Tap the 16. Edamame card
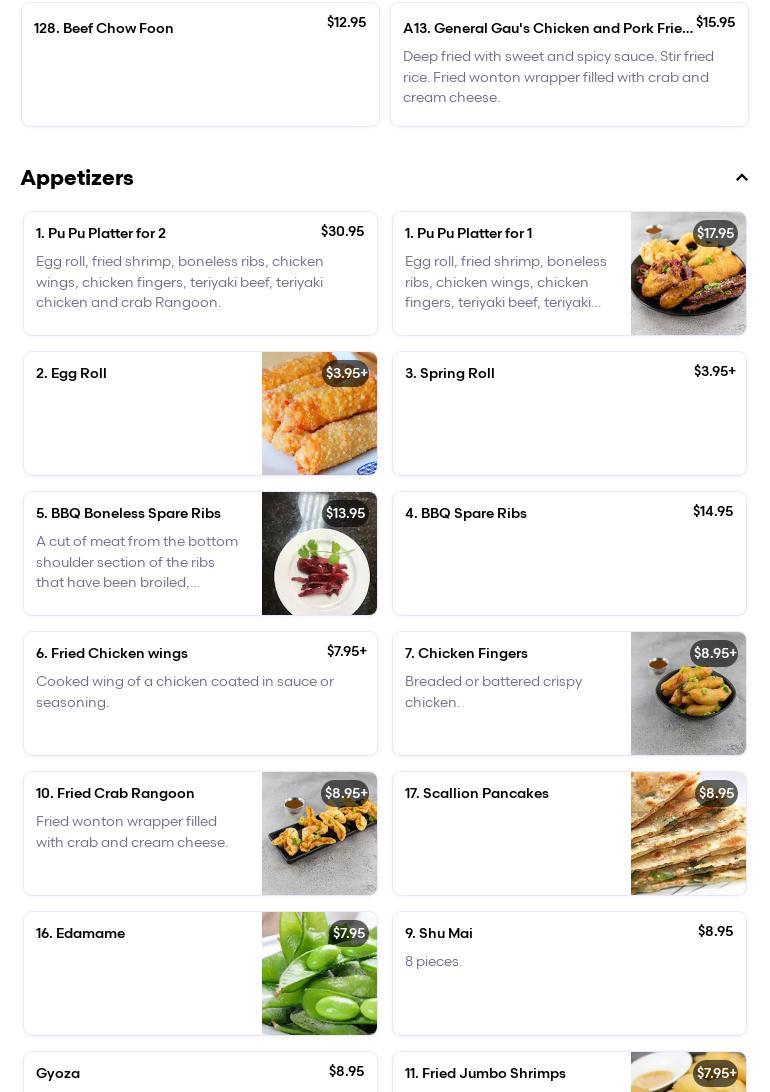The height and width of the screenshot is (1092, 770). pos(200,973)
